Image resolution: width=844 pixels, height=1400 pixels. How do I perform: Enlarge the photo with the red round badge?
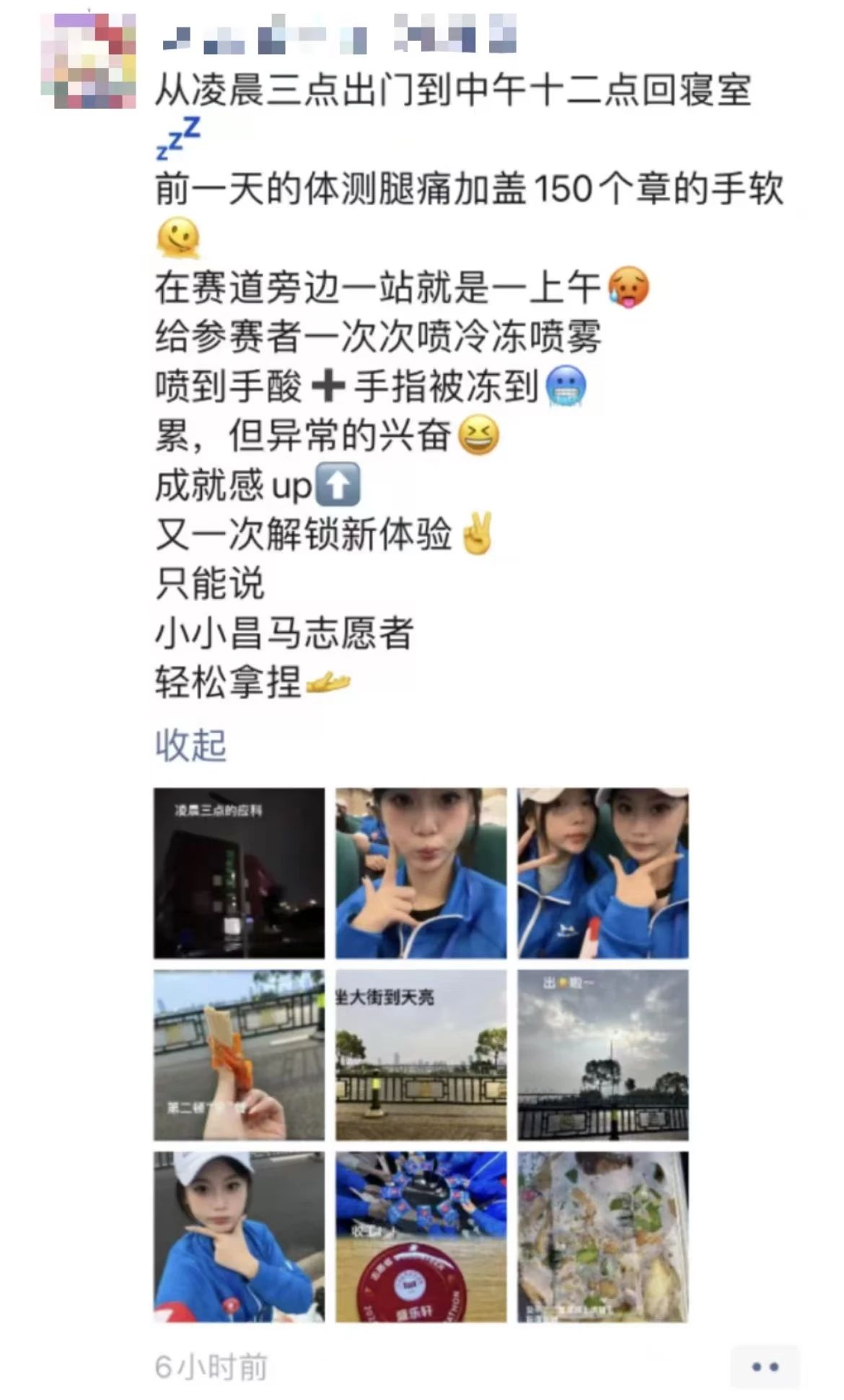click(421, 1237)
